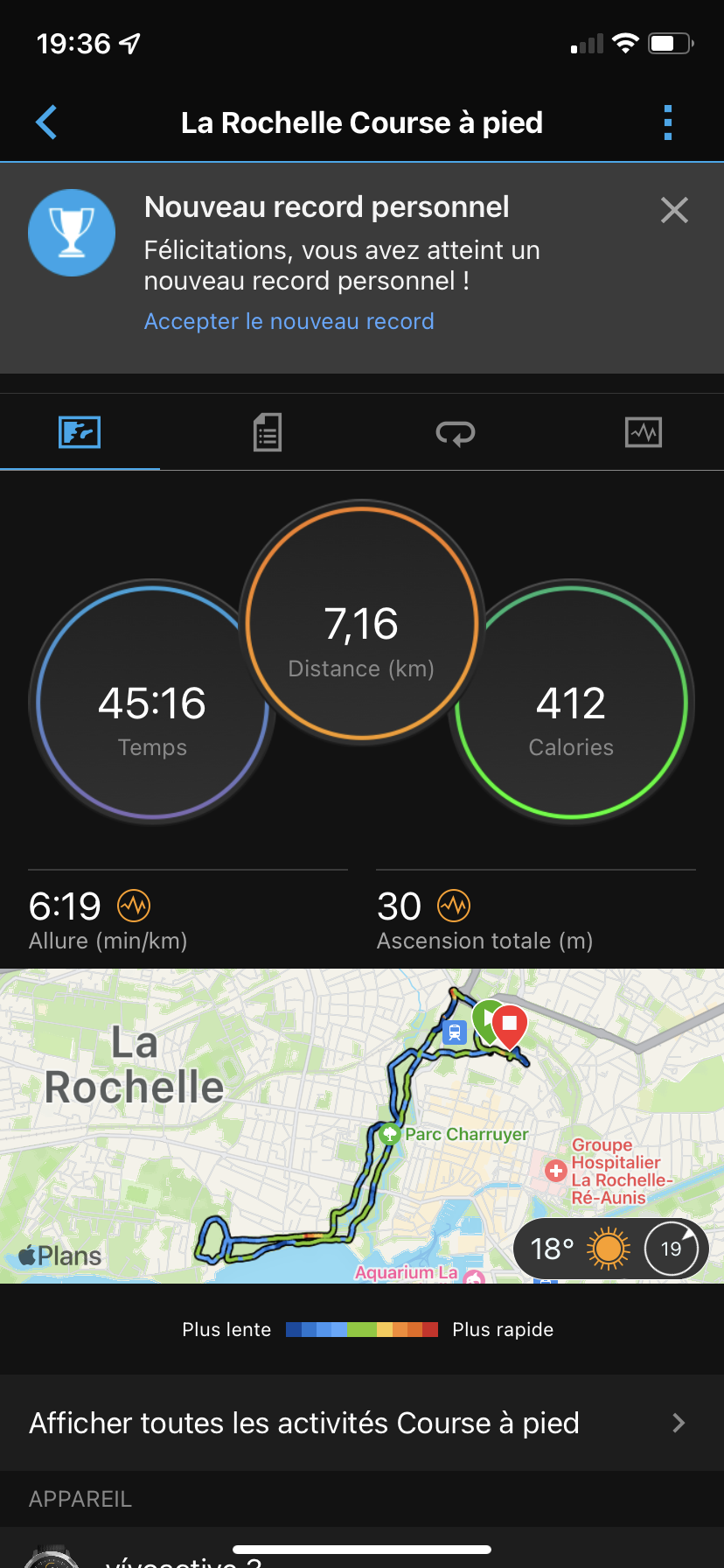The width and height of the screenshot is (724, 1568).
Task: Open the three-dot overflow menu
Action: pos(668,122)
